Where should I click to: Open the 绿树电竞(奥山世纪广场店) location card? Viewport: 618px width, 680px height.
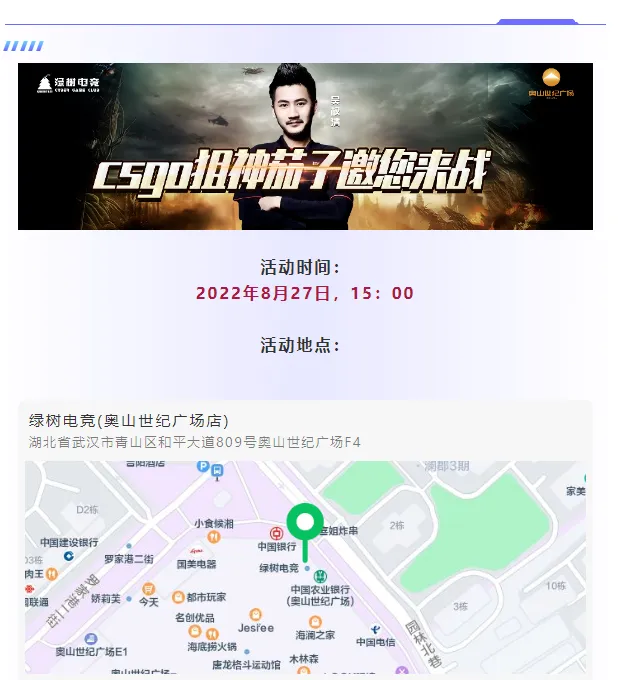click(x=130, y=421)
